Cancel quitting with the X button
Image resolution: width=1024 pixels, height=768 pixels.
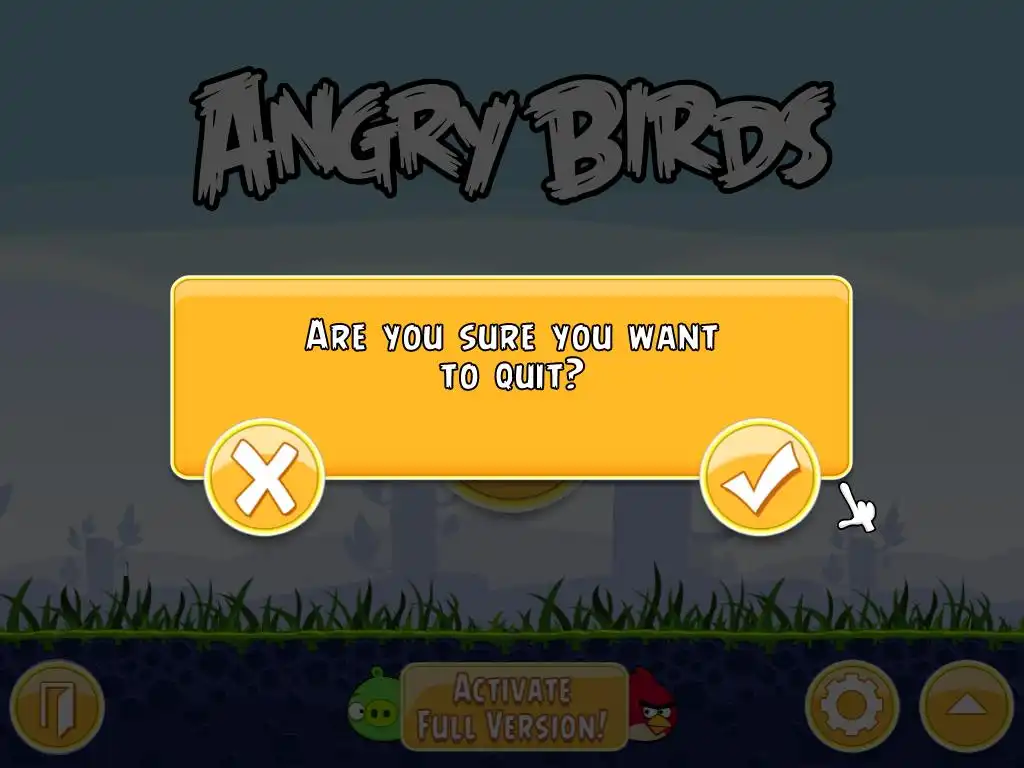(265, 477)
